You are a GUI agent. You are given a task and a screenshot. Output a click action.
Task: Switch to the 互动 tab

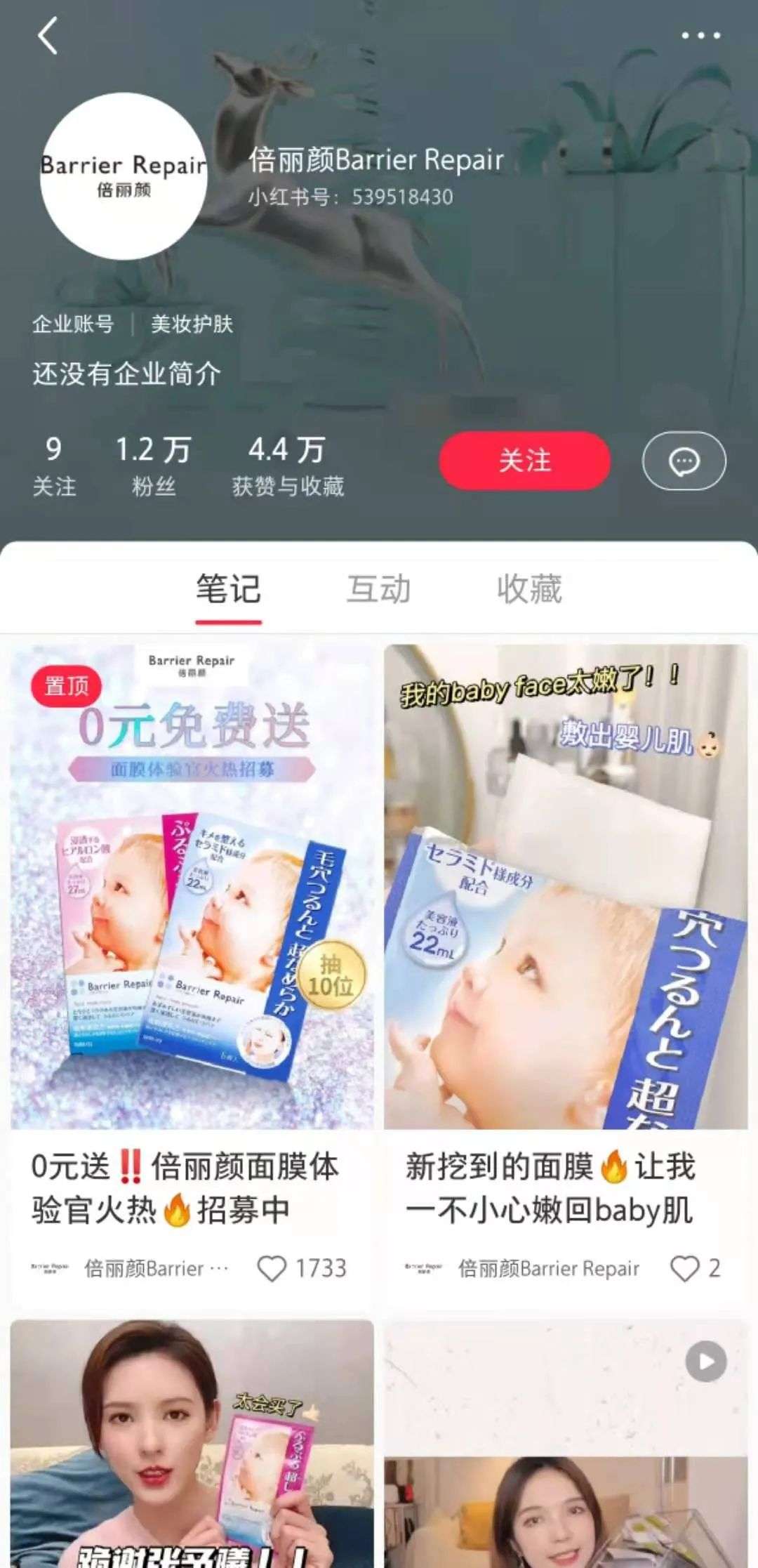pos(378,588)
